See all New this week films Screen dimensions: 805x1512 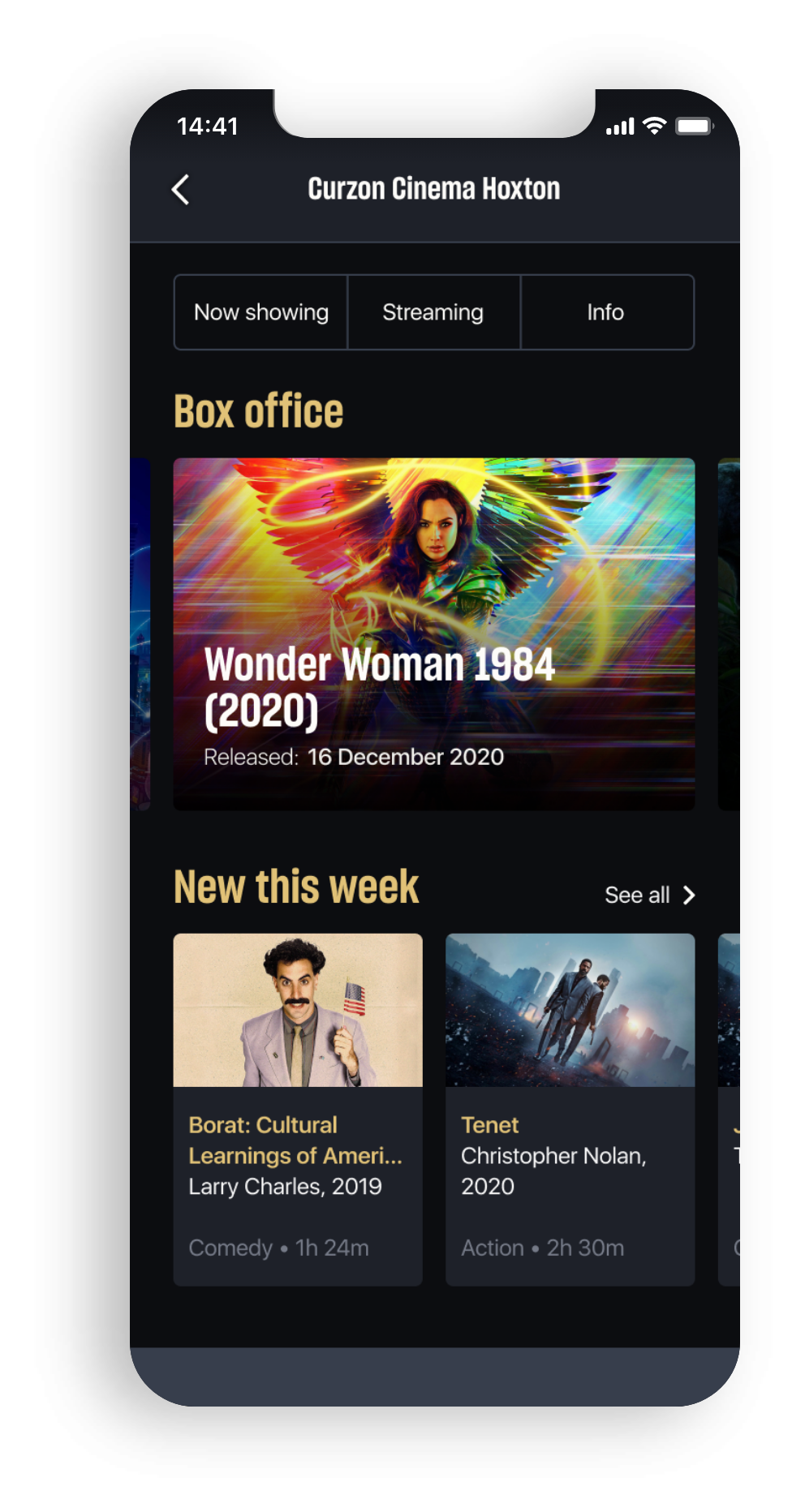(649, 895)
